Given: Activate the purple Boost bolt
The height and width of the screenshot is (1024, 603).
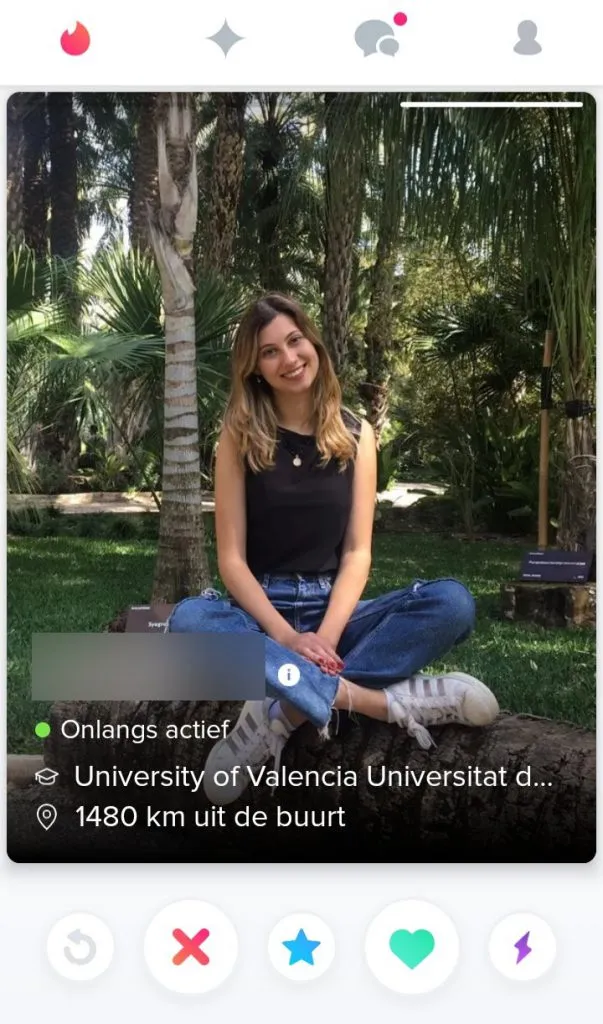Looking at the screenshot, I should pos(522,947).
